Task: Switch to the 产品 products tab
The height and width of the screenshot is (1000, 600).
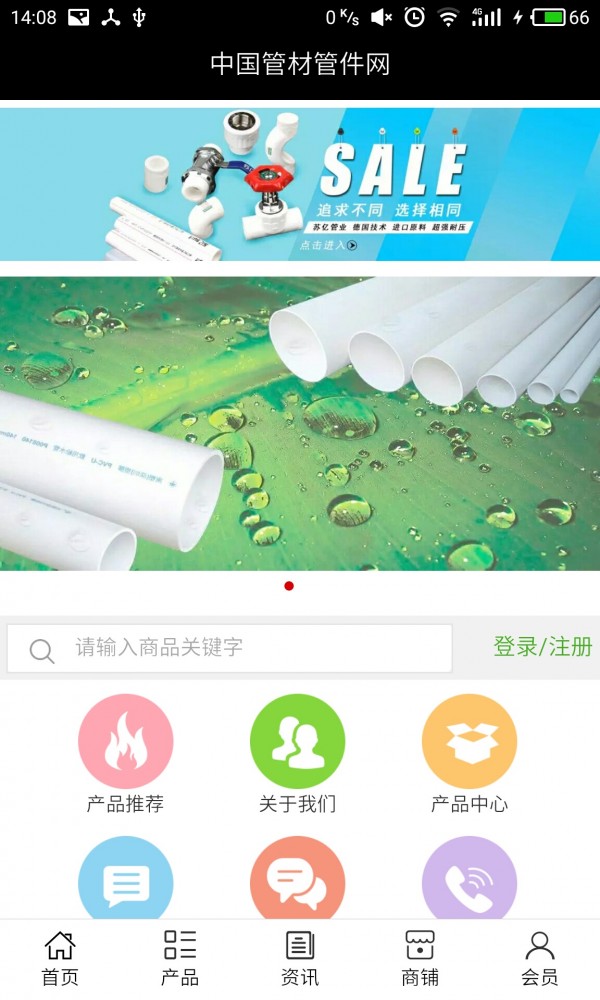Action: (x=180, y=958)
